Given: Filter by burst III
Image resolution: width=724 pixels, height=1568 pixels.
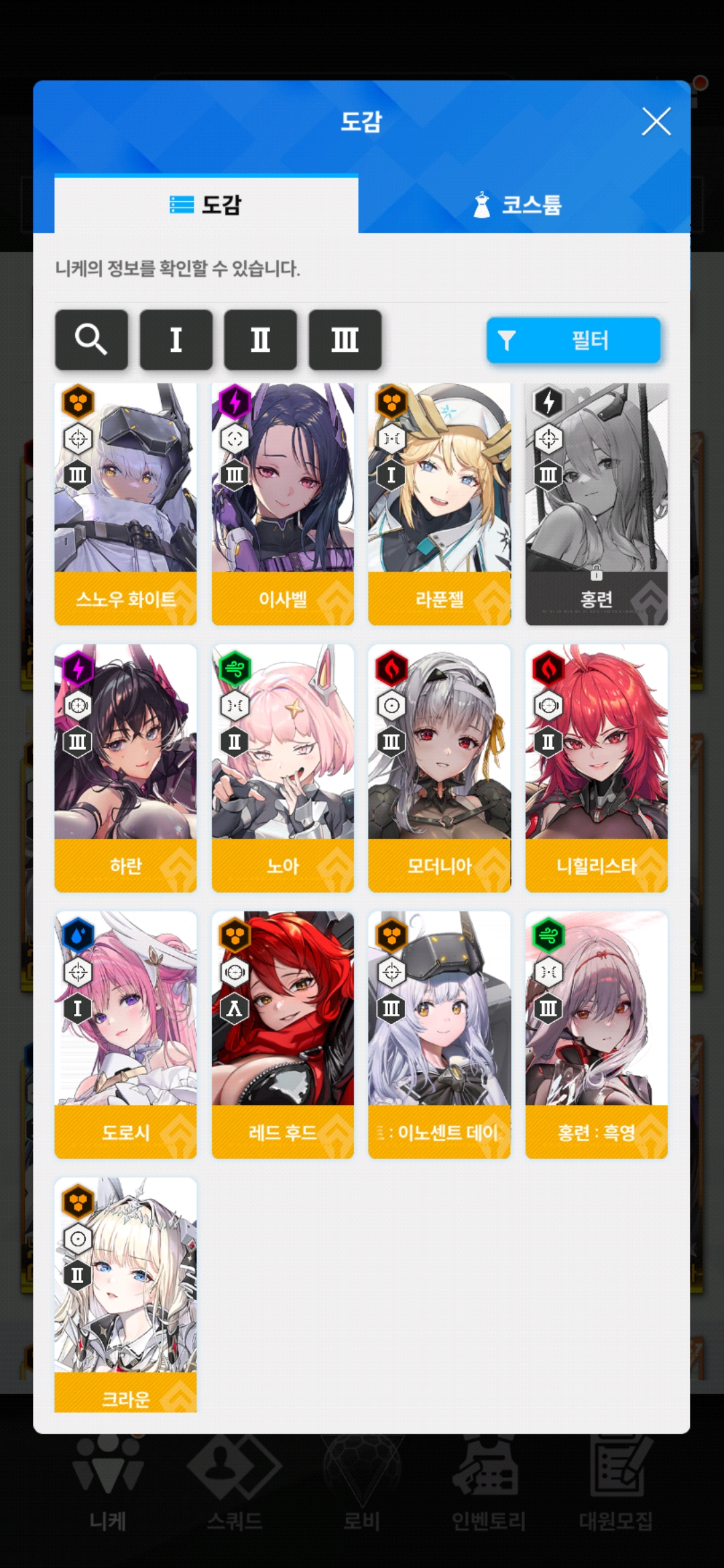Looking at the screenshot, I should (345, 340).
